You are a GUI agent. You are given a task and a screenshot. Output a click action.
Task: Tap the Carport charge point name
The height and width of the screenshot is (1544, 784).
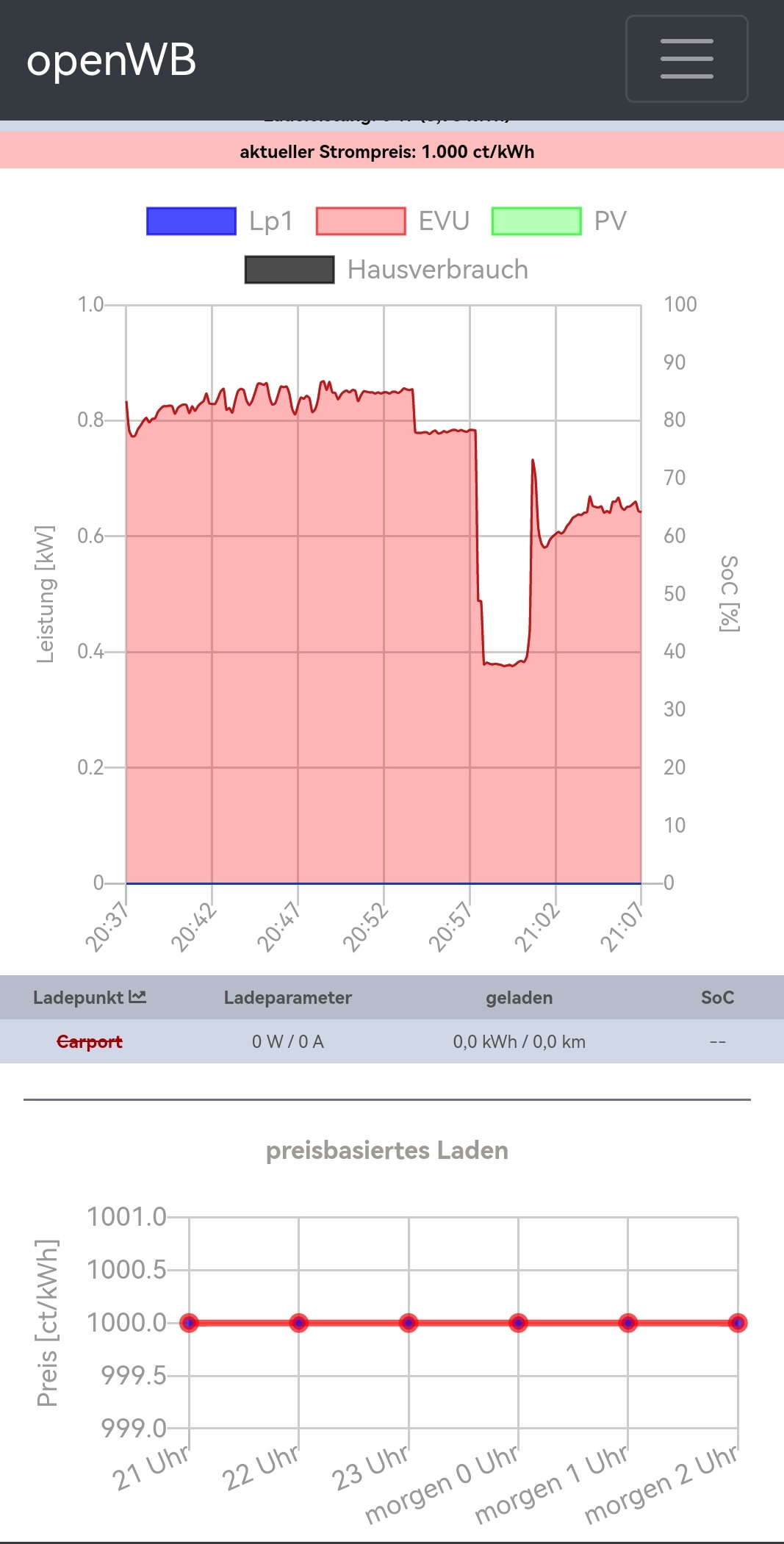click(90, 1041)
